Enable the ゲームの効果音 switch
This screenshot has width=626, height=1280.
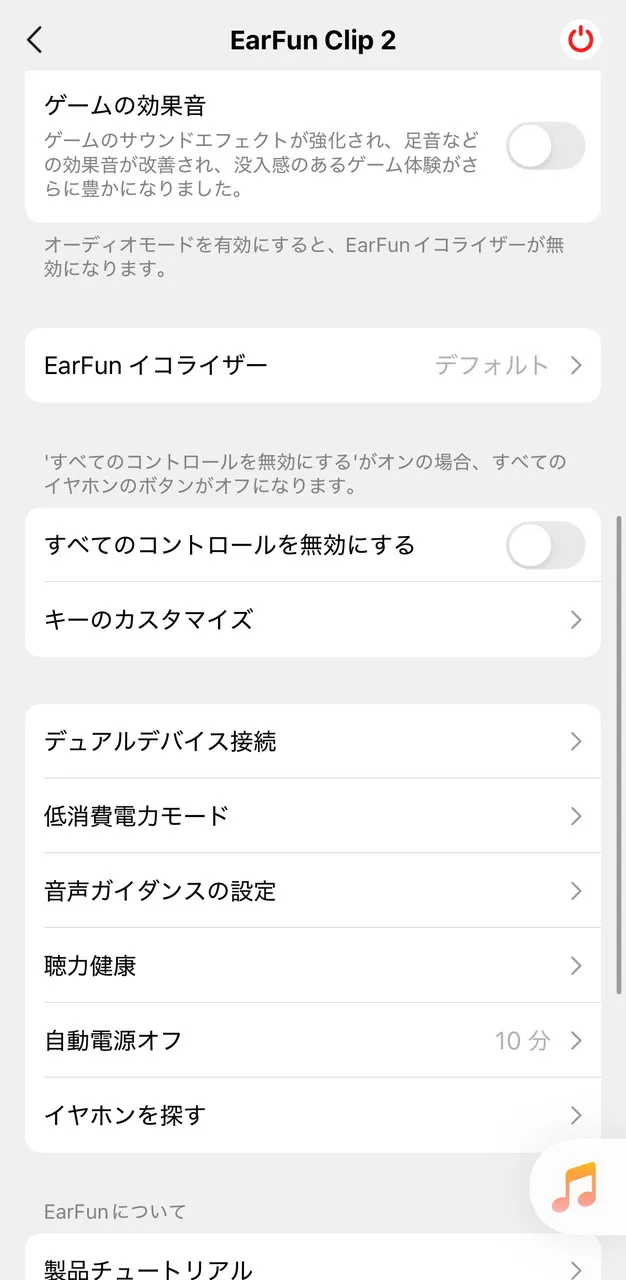545,147
